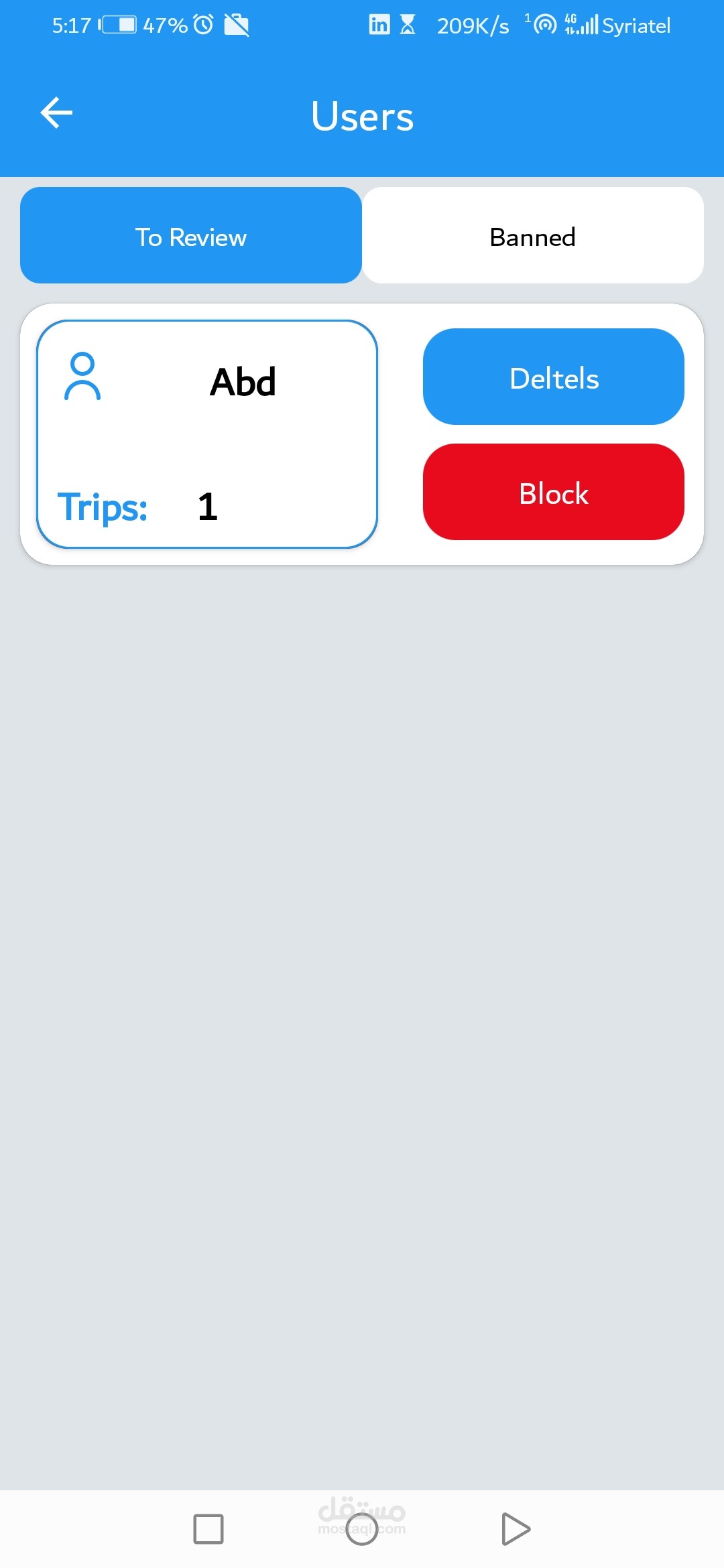
Task: Go back using the arrow in the Users header
Action: click(x=56, y=113)
